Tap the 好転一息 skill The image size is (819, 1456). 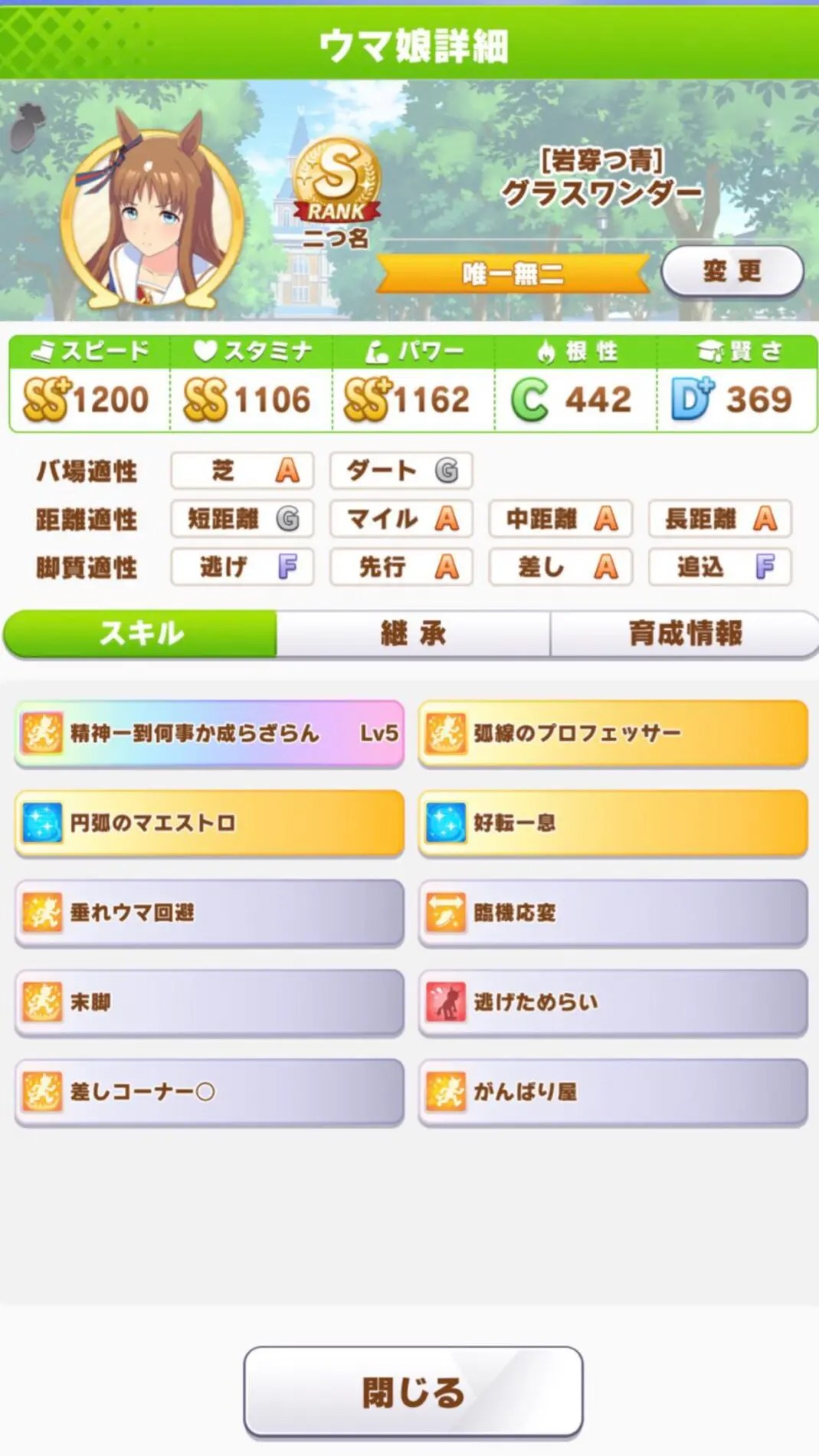[613, 823]
